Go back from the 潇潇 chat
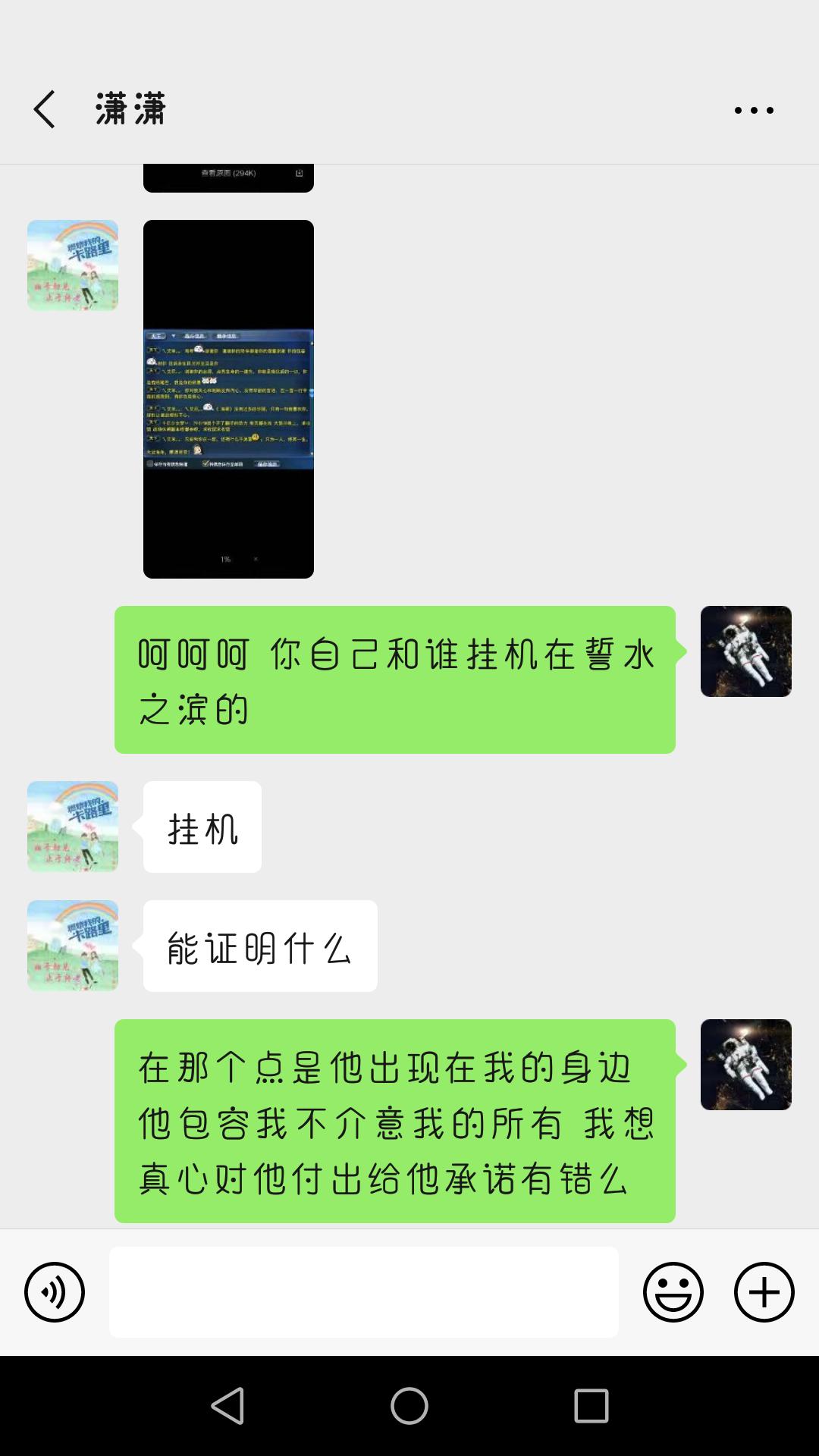Image resolution: width=819 pixels, height=1456 pixels. [44, 109]
